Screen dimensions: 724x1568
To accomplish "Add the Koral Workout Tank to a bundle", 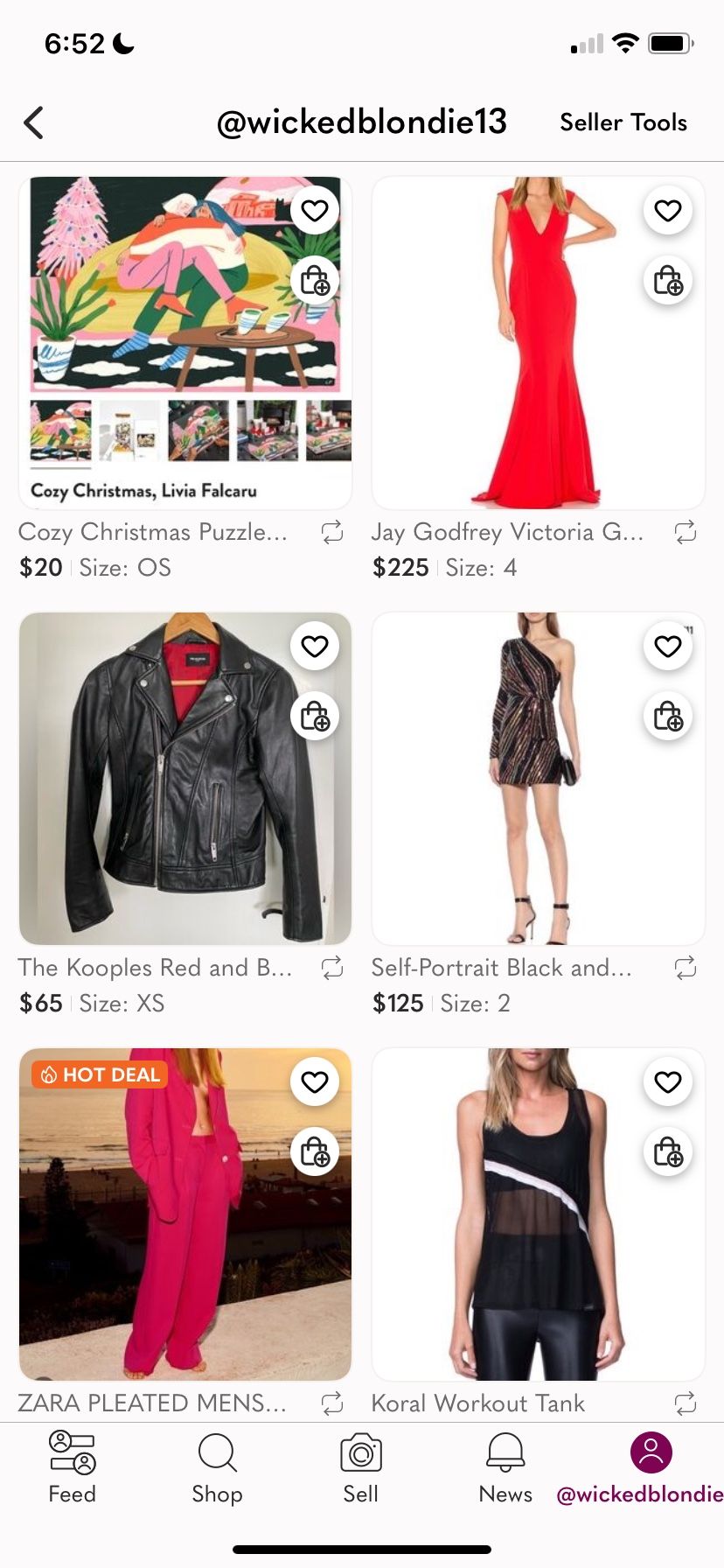I will [667, 1151].
